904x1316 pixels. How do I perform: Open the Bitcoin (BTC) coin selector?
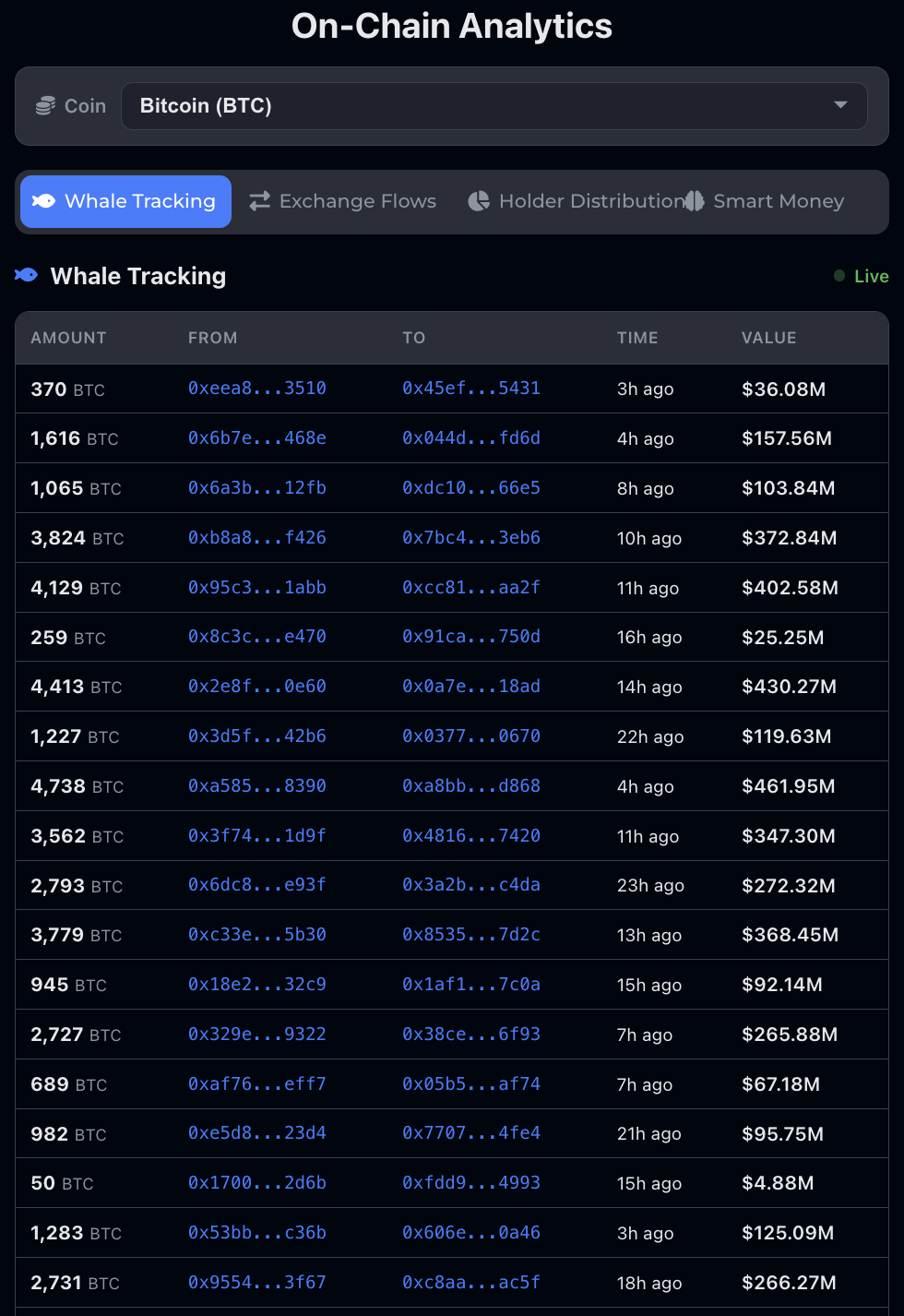pos(494,105)
